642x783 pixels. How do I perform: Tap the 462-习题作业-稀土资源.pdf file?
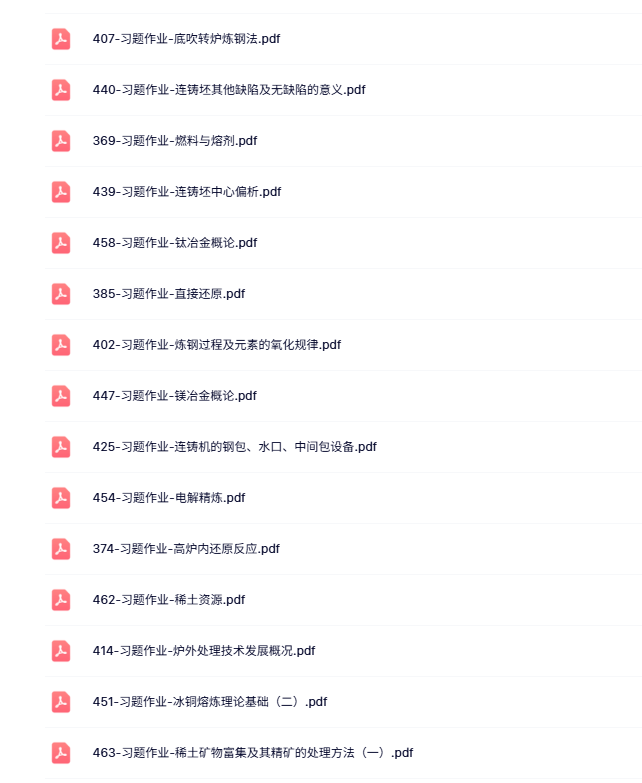point(169,600)
